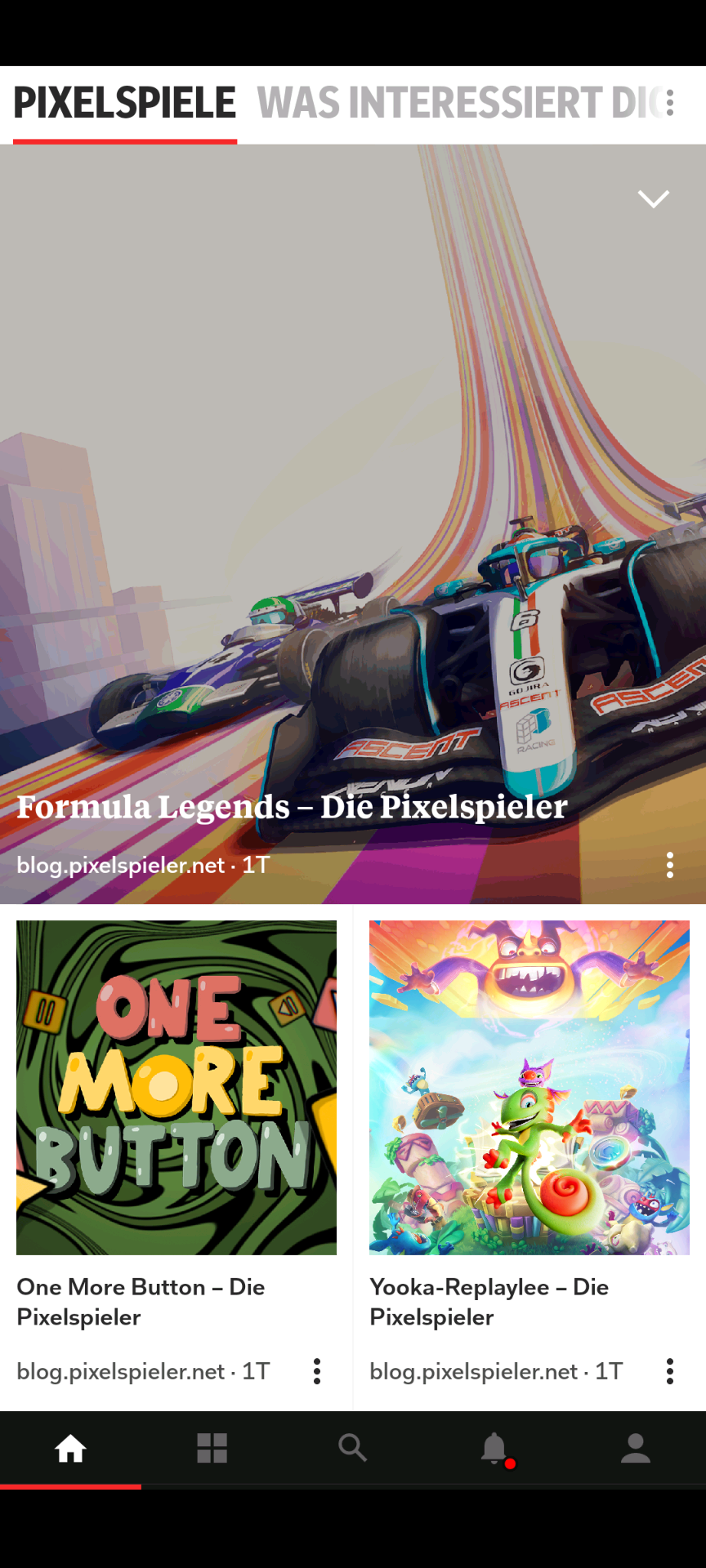The height and width of the screenshot is (1568, 706).
Task: Show options for Yooka-Replaylee
Action: pos(670,1371)
